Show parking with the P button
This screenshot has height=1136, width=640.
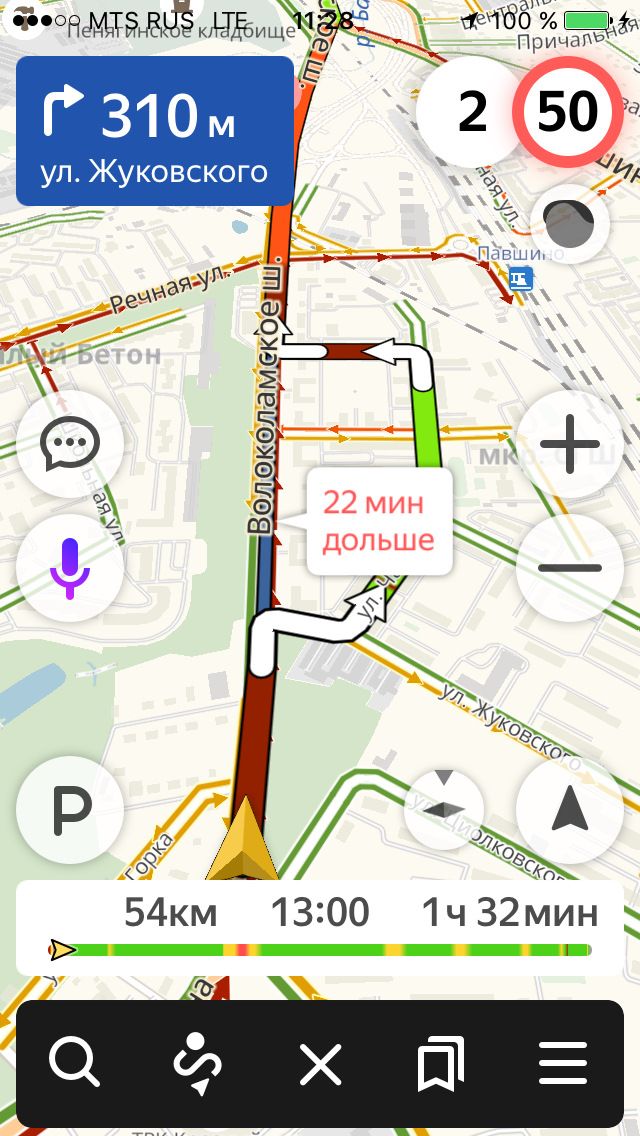click(x=70, y=810)
